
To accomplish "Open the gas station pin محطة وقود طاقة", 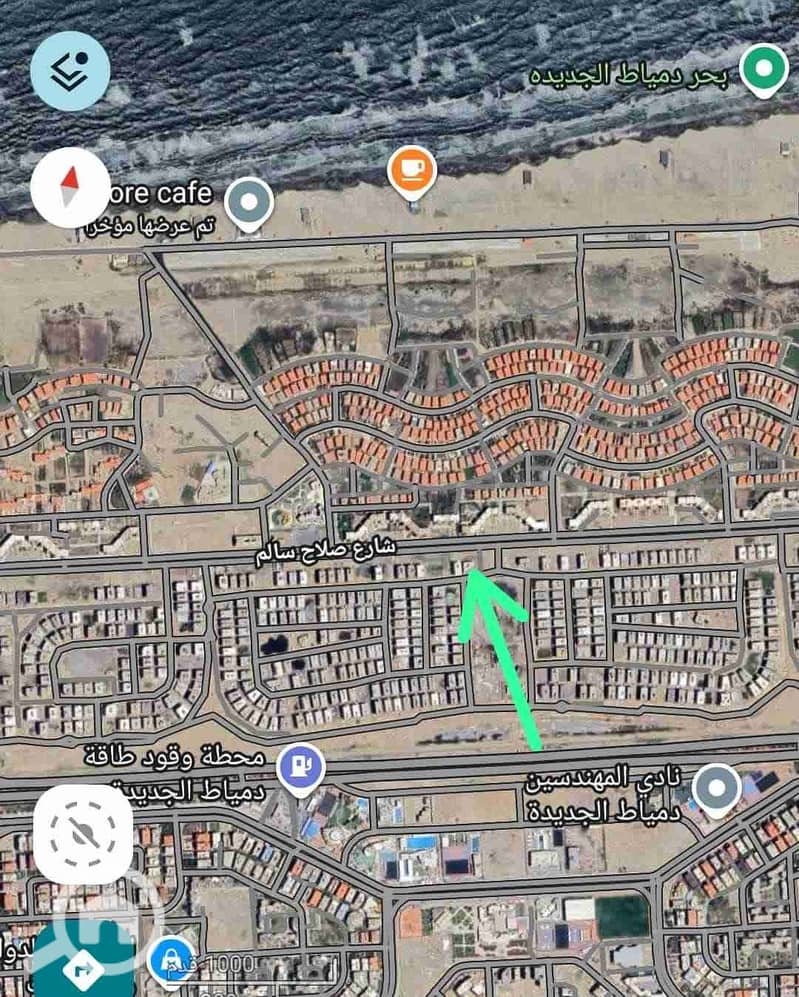I will pyautogui.click(x=302, y=768).
